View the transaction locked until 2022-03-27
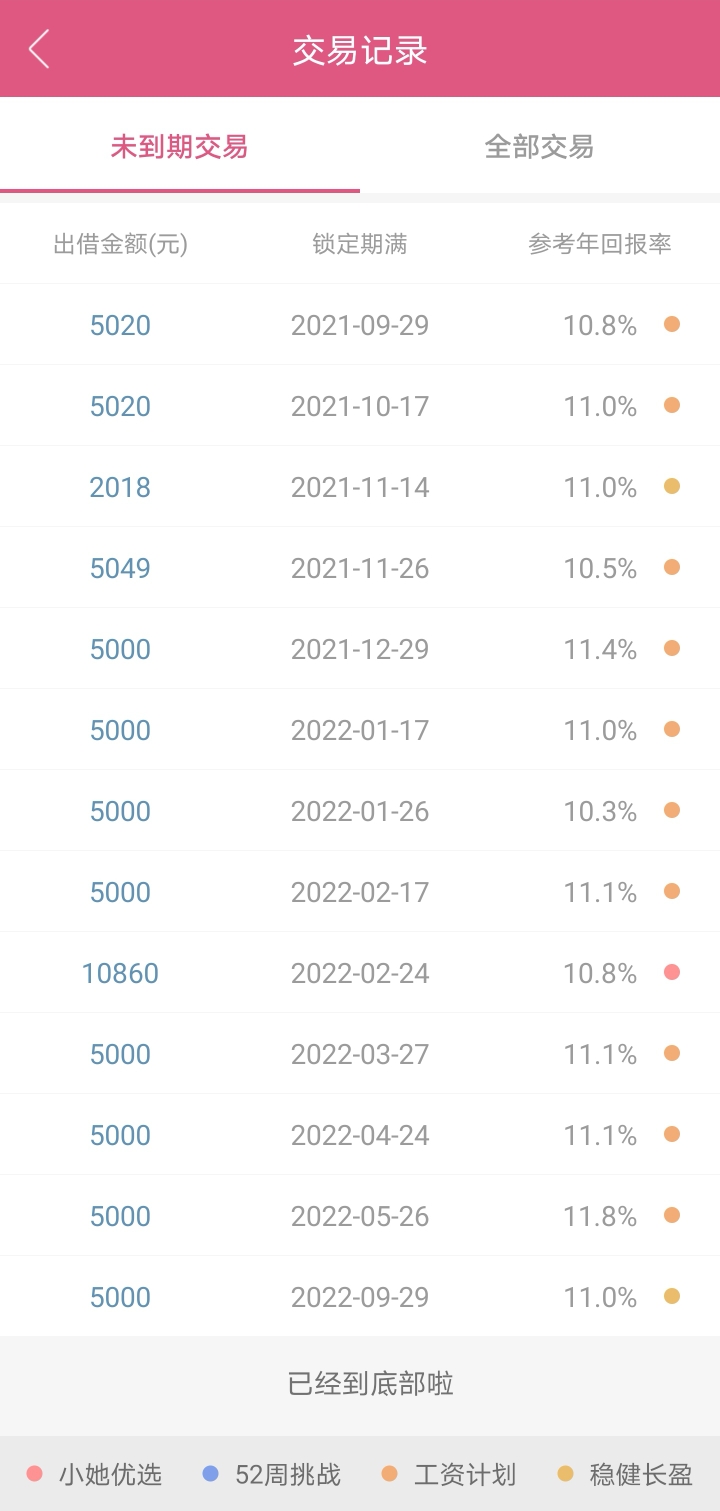Viewport: 720px width, 1511px height. 360,1054
